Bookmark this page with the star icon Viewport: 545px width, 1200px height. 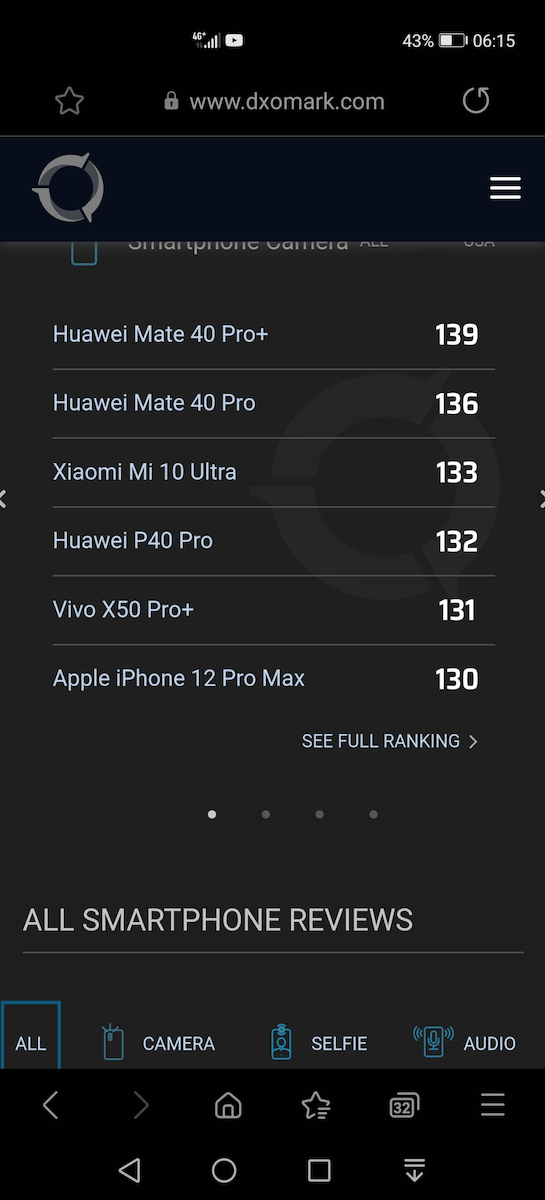69,101
